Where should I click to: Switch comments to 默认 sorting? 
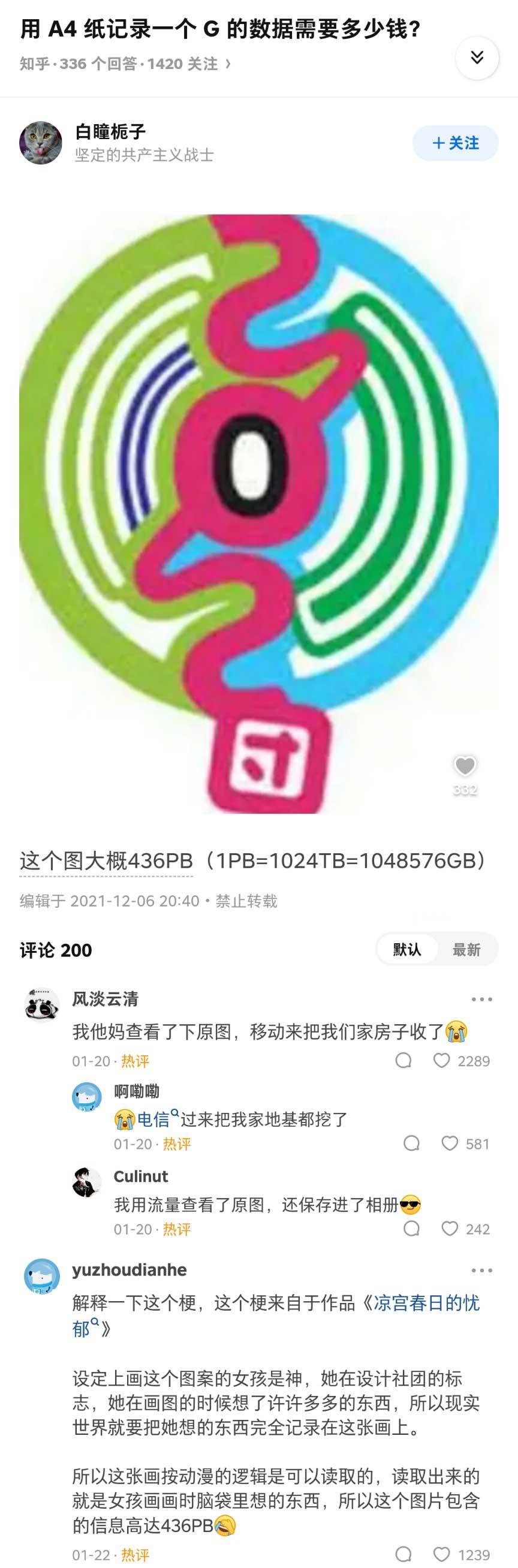[x=406, y=950]
